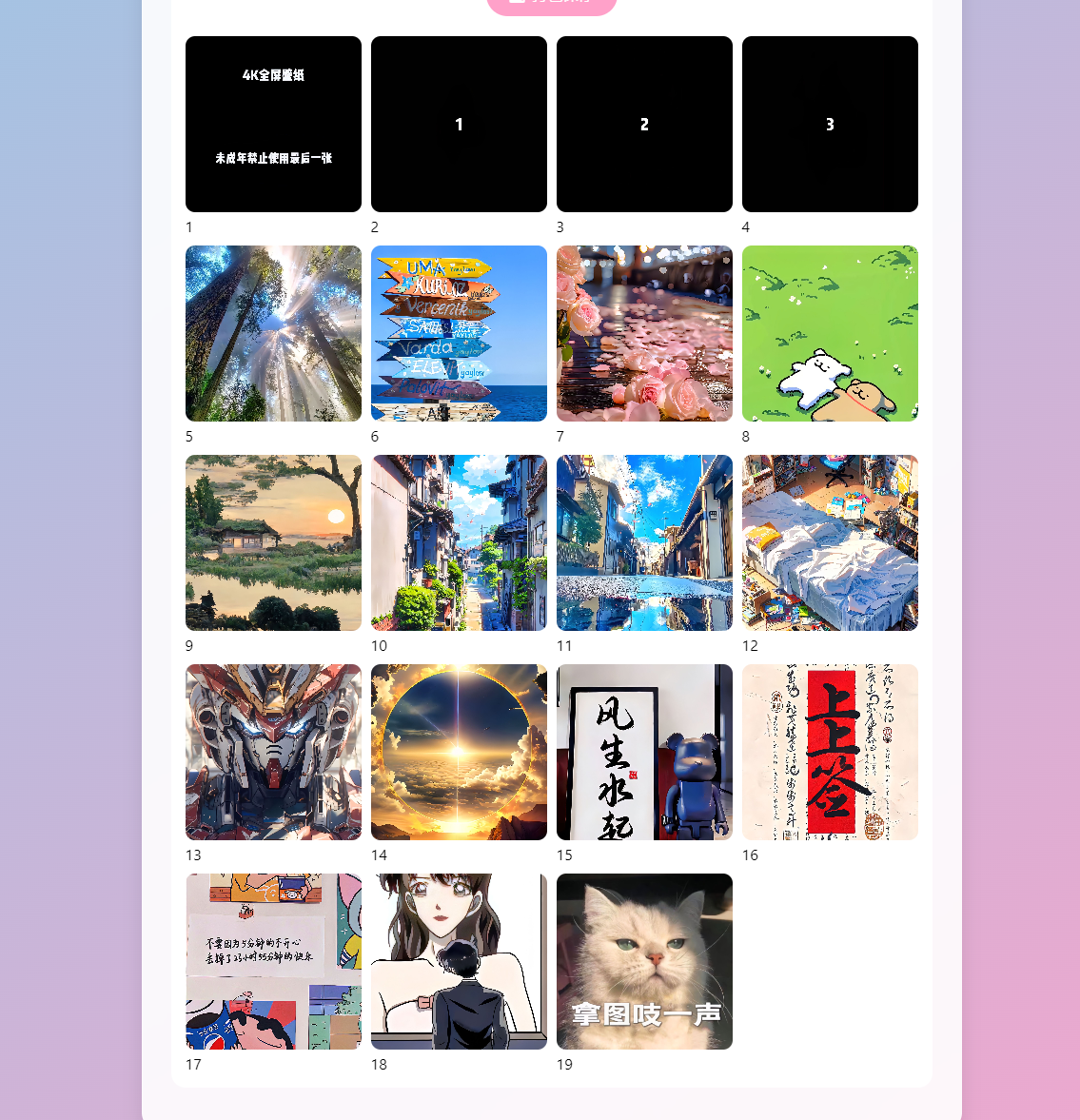The image size is (1080, 1120).
Task: Open the messy bedroom illustration
Action: click(830, 542)
